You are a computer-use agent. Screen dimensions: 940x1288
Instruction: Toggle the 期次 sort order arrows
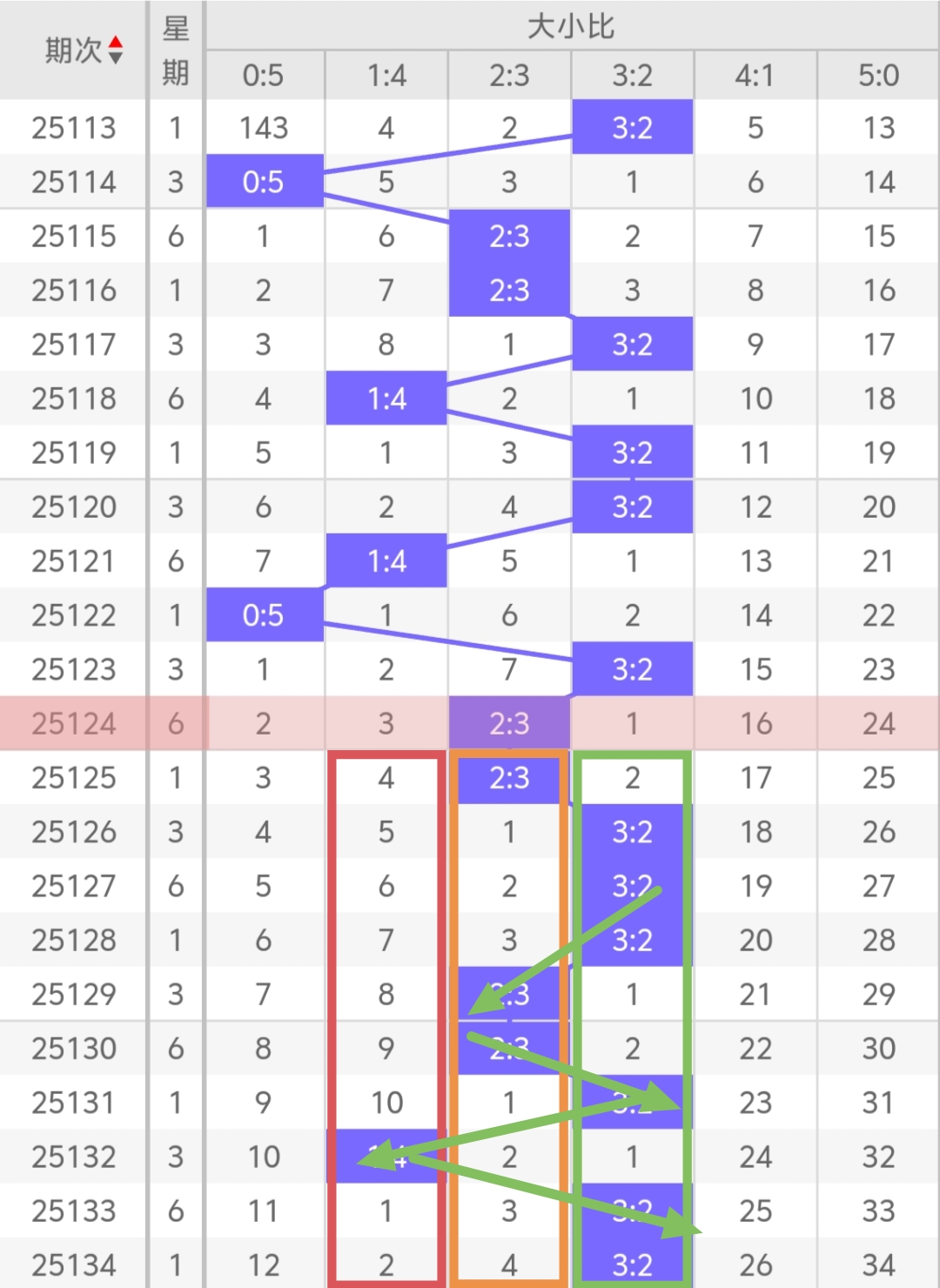(115, 50)
